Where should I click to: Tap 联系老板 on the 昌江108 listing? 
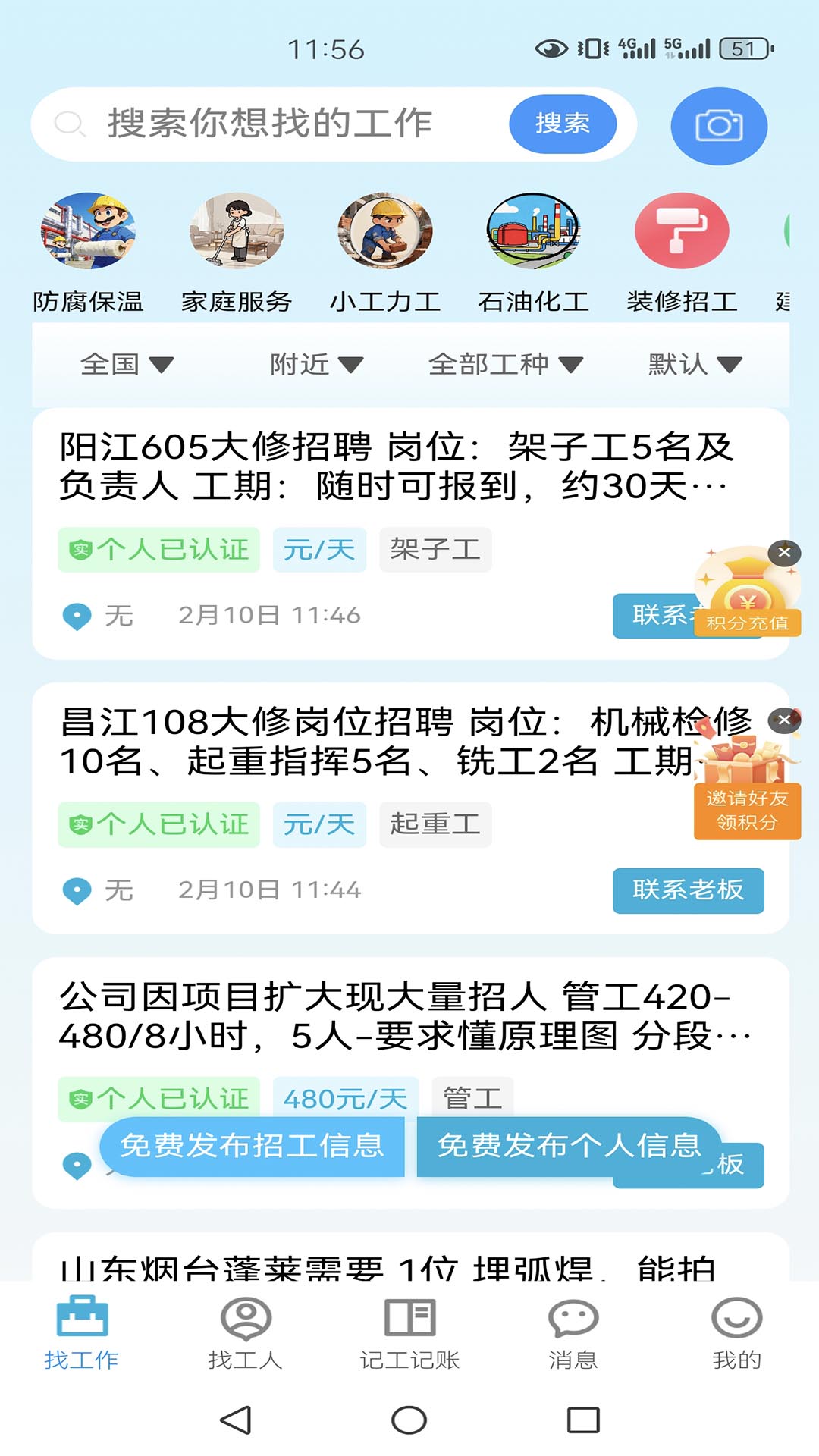point(688,891)
